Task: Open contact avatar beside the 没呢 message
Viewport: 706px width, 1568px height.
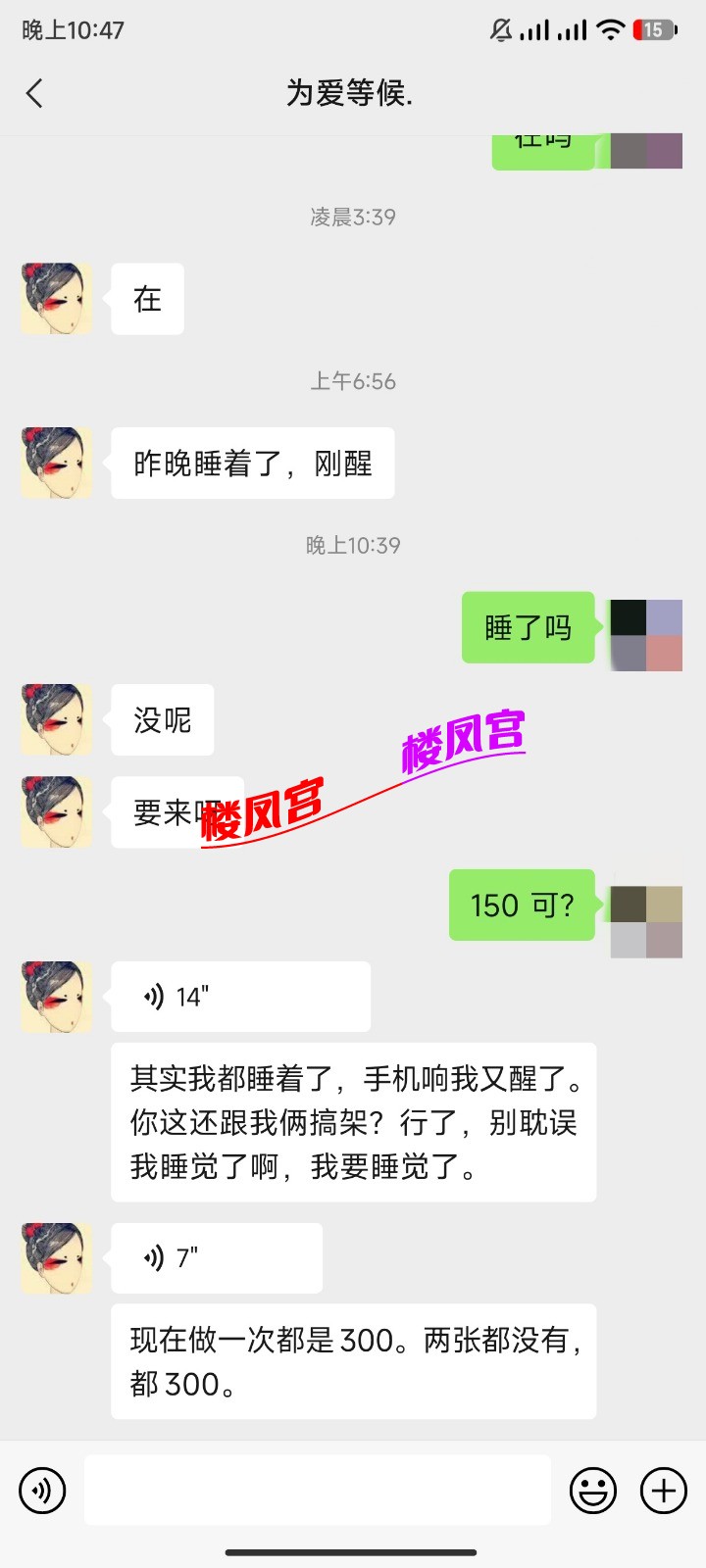Action: tap(57, 720)
